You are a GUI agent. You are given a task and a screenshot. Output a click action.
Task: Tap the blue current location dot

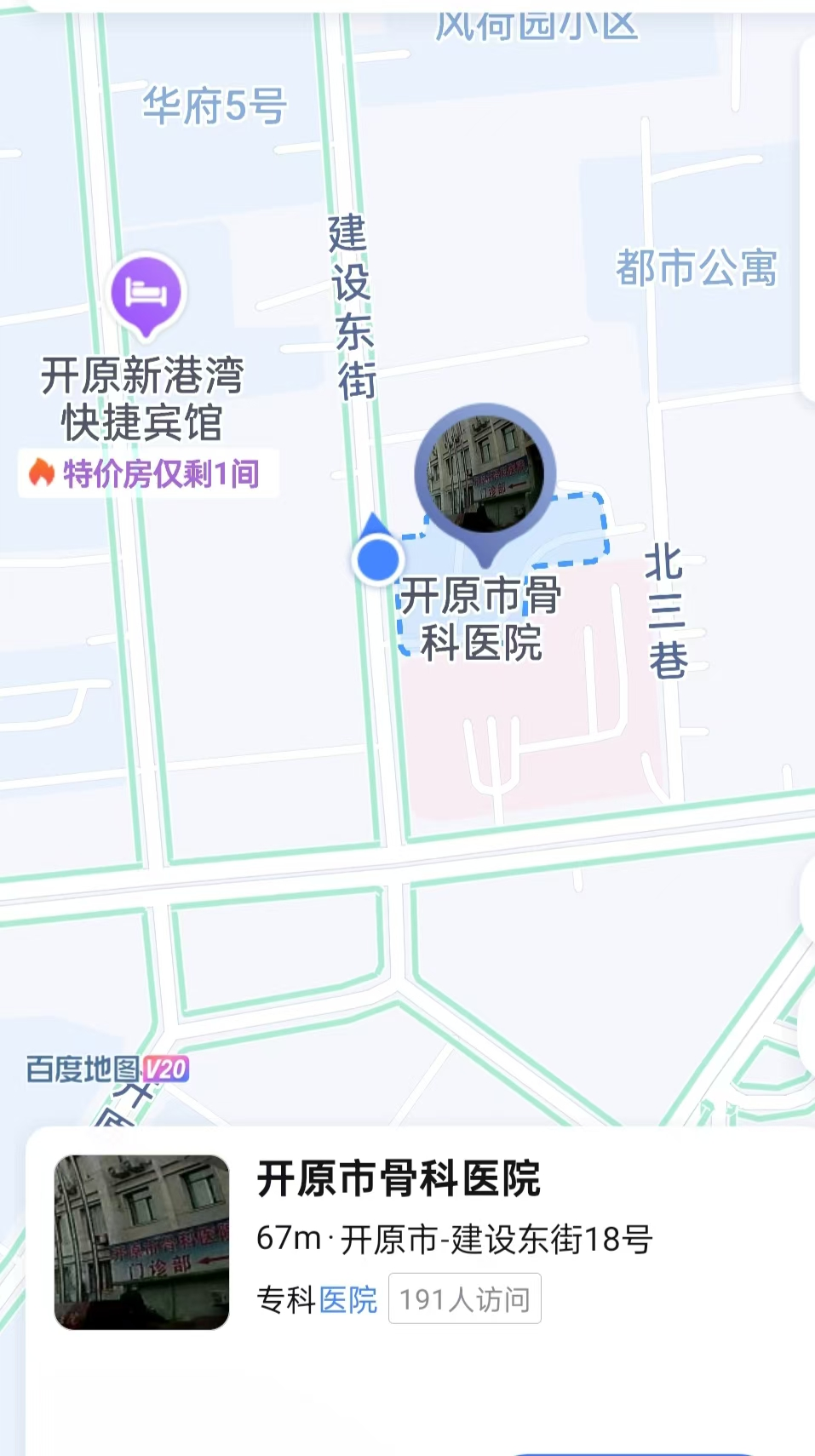click(377, 559)
